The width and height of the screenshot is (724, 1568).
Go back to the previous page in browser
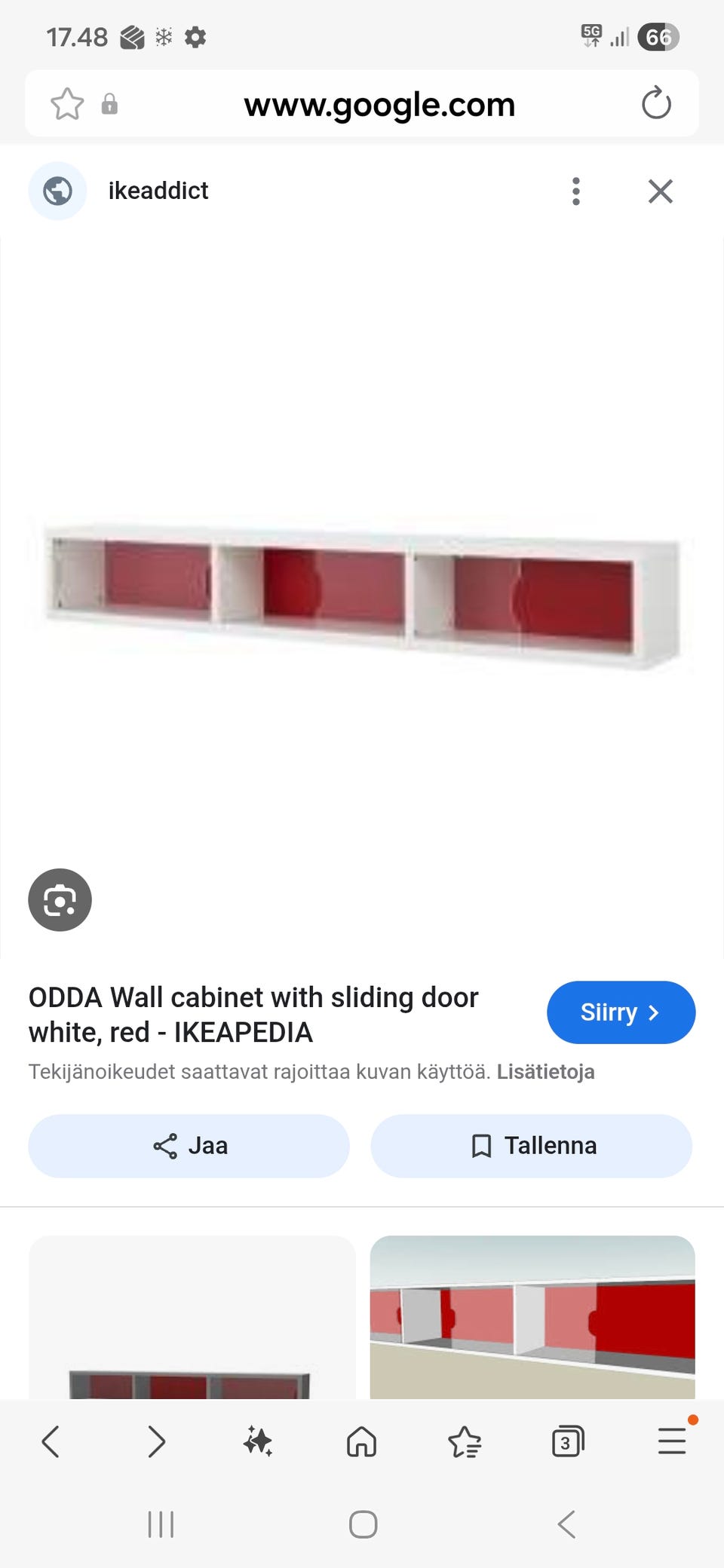tap(51, 1442)
